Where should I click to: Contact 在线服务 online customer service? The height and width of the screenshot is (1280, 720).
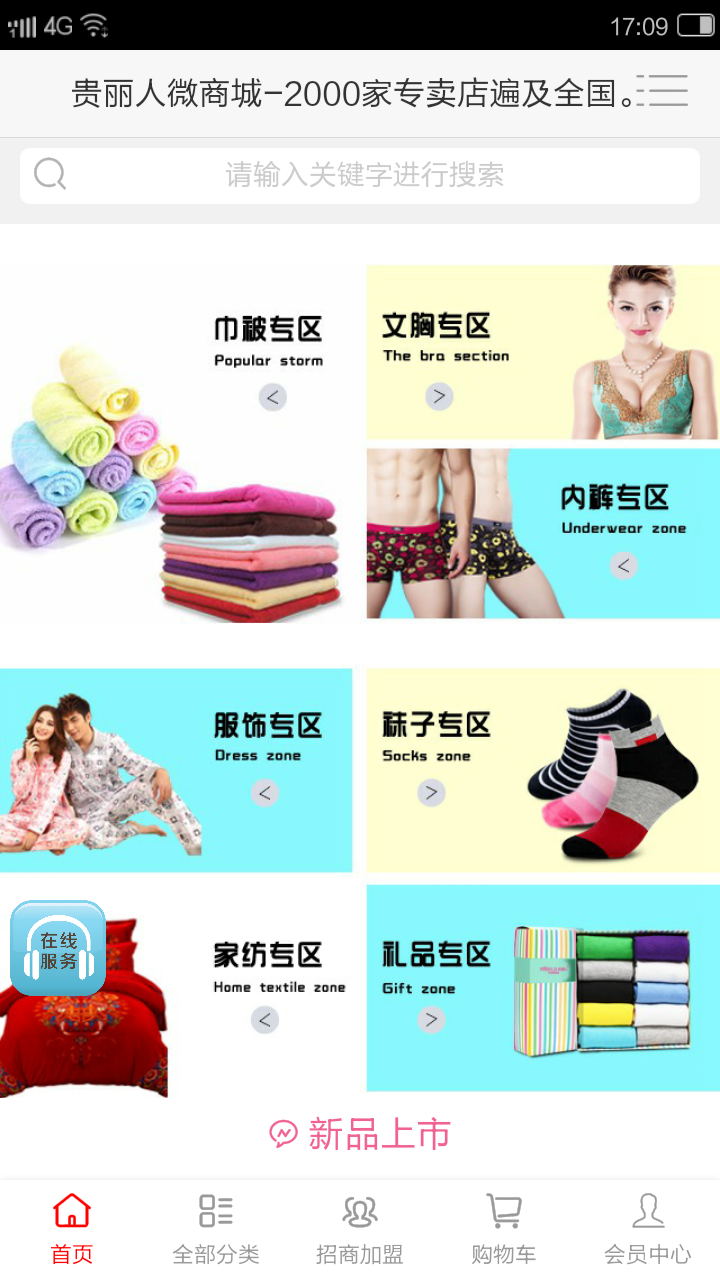tap(58, 949)
